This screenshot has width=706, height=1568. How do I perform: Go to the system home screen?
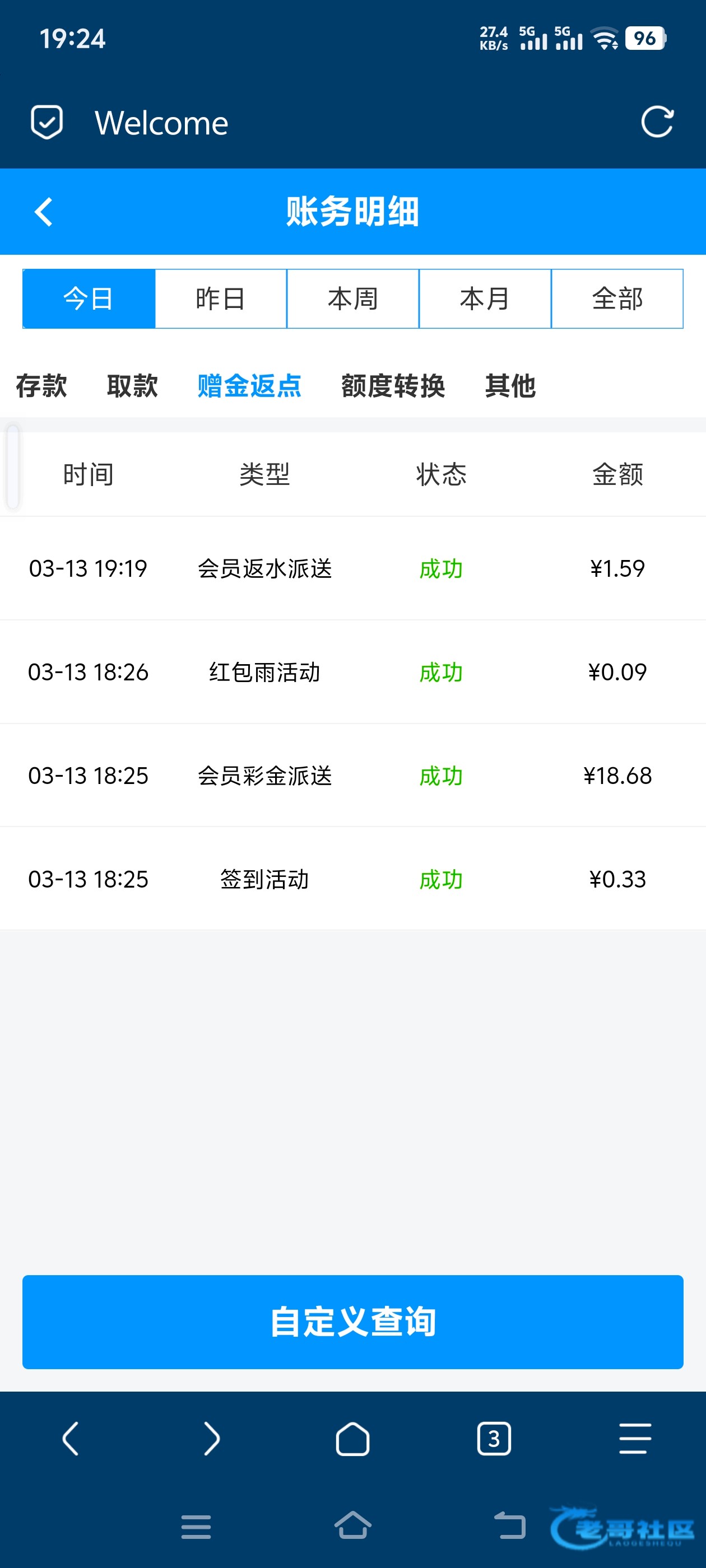[x=352, y=1525]
